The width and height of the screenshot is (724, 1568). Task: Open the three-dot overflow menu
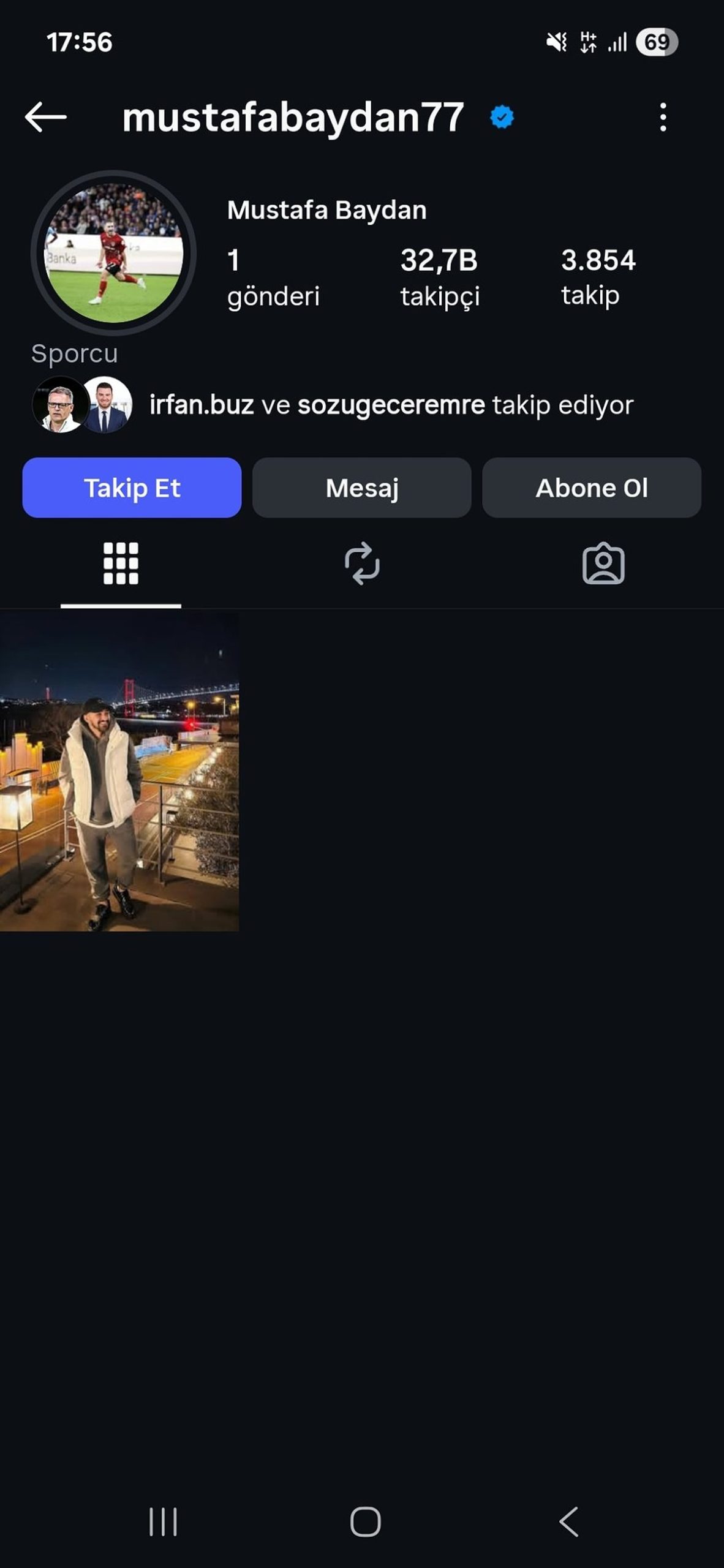click(663, 117)
